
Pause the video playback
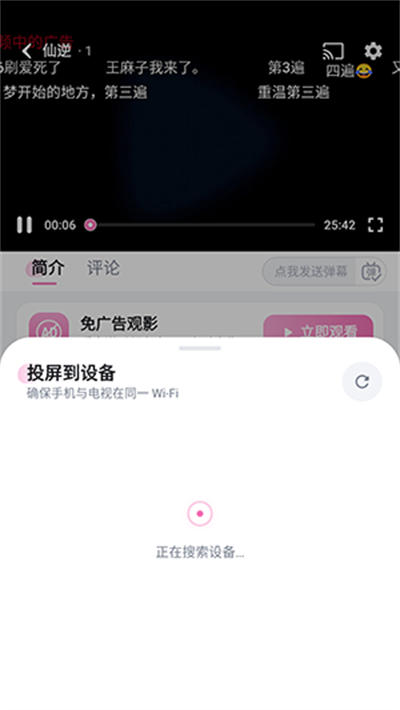pos(24,225)
